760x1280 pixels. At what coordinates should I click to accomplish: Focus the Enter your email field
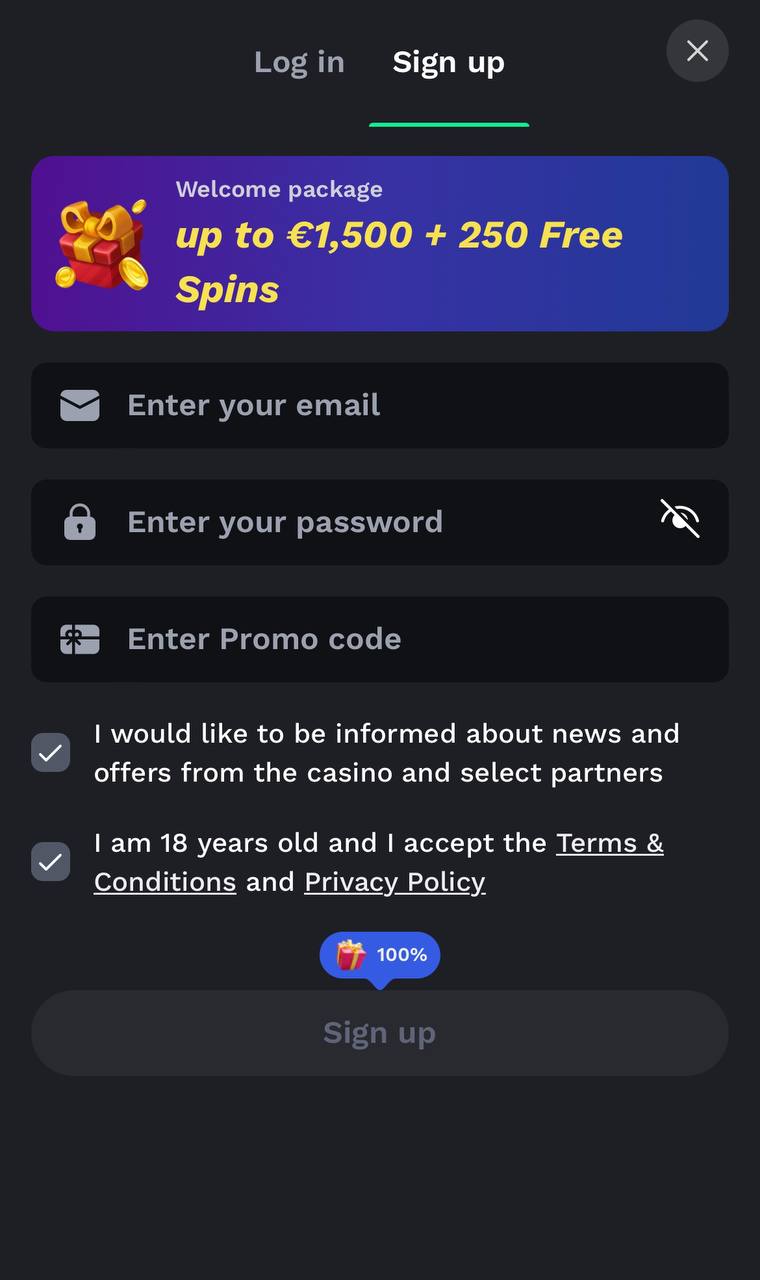tap(380, 405)
